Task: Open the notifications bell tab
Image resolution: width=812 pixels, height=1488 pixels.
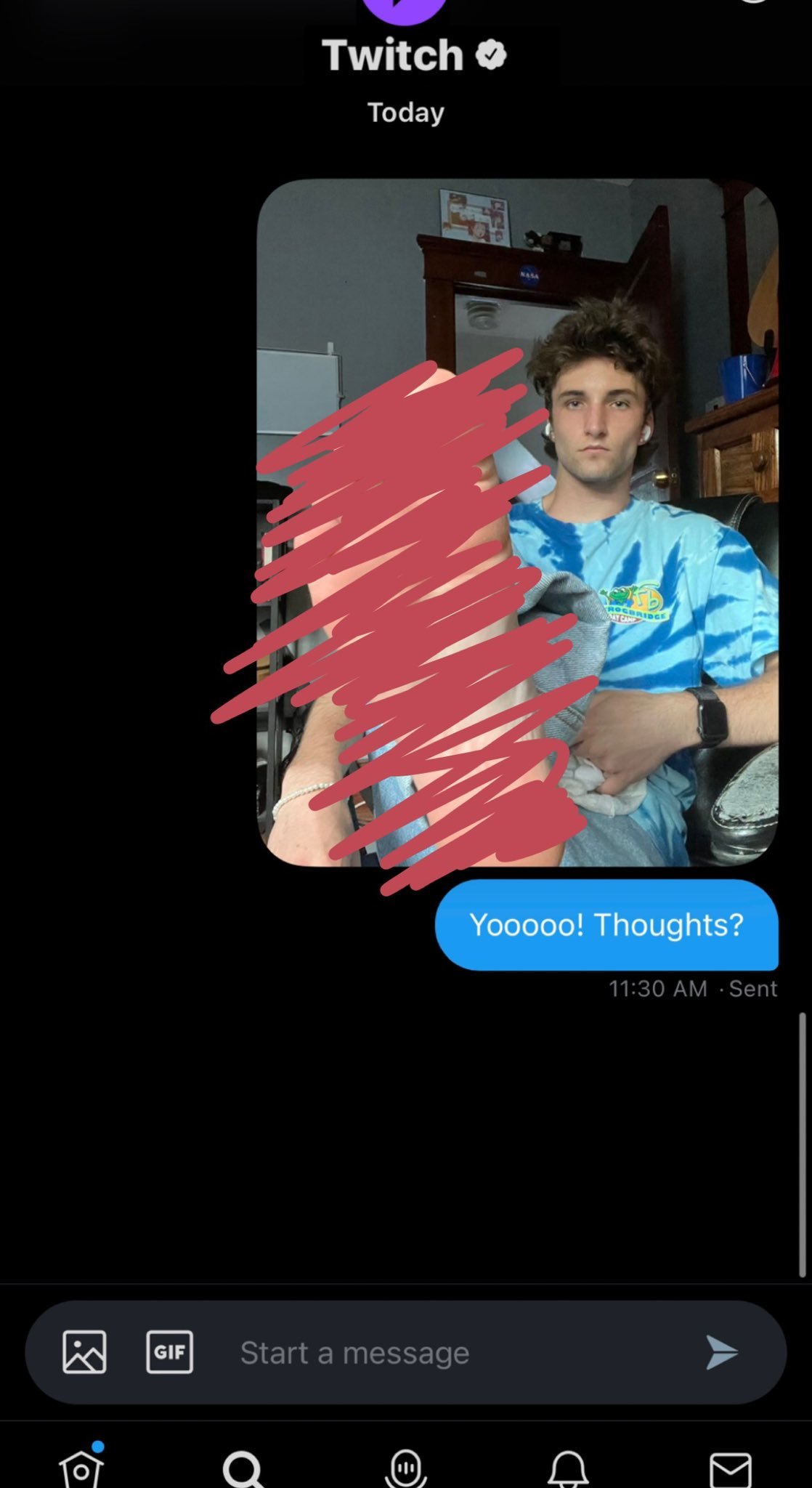Action: coord(568,1469)
